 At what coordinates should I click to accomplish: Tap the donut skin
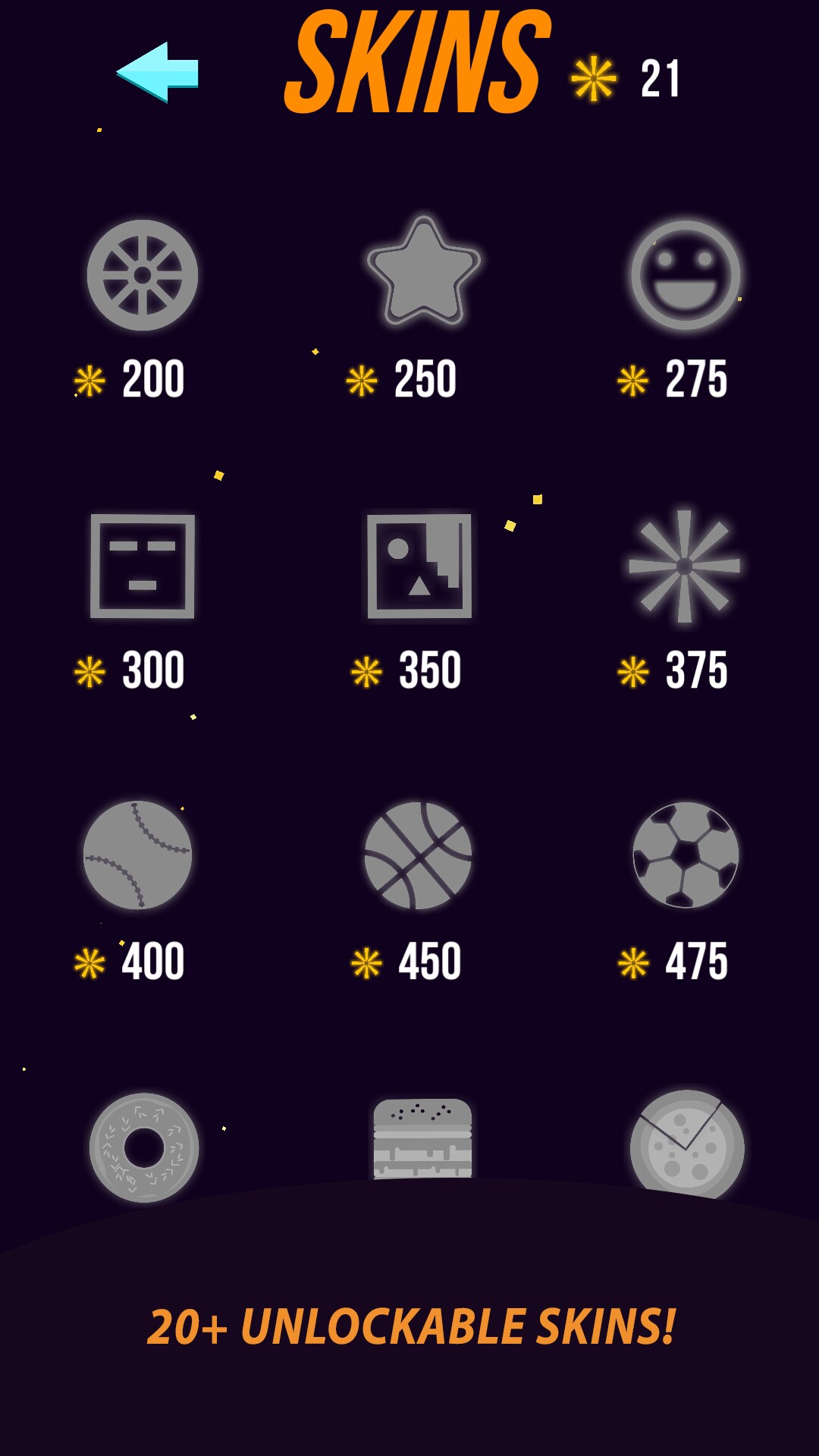[x=144, y=1147]
